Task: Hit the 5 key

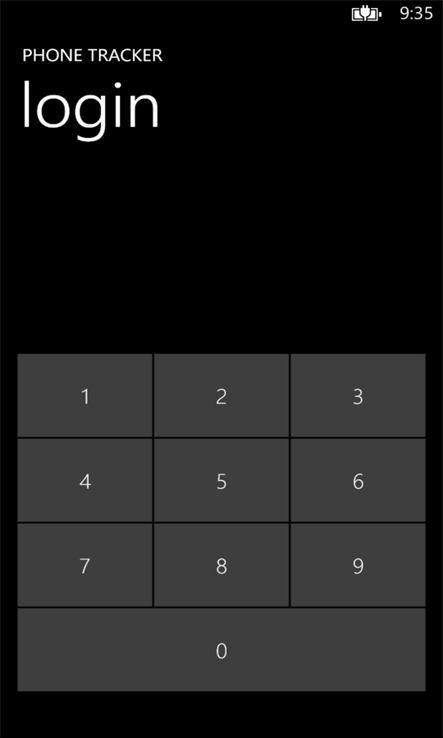Action: tap(221, 480)
